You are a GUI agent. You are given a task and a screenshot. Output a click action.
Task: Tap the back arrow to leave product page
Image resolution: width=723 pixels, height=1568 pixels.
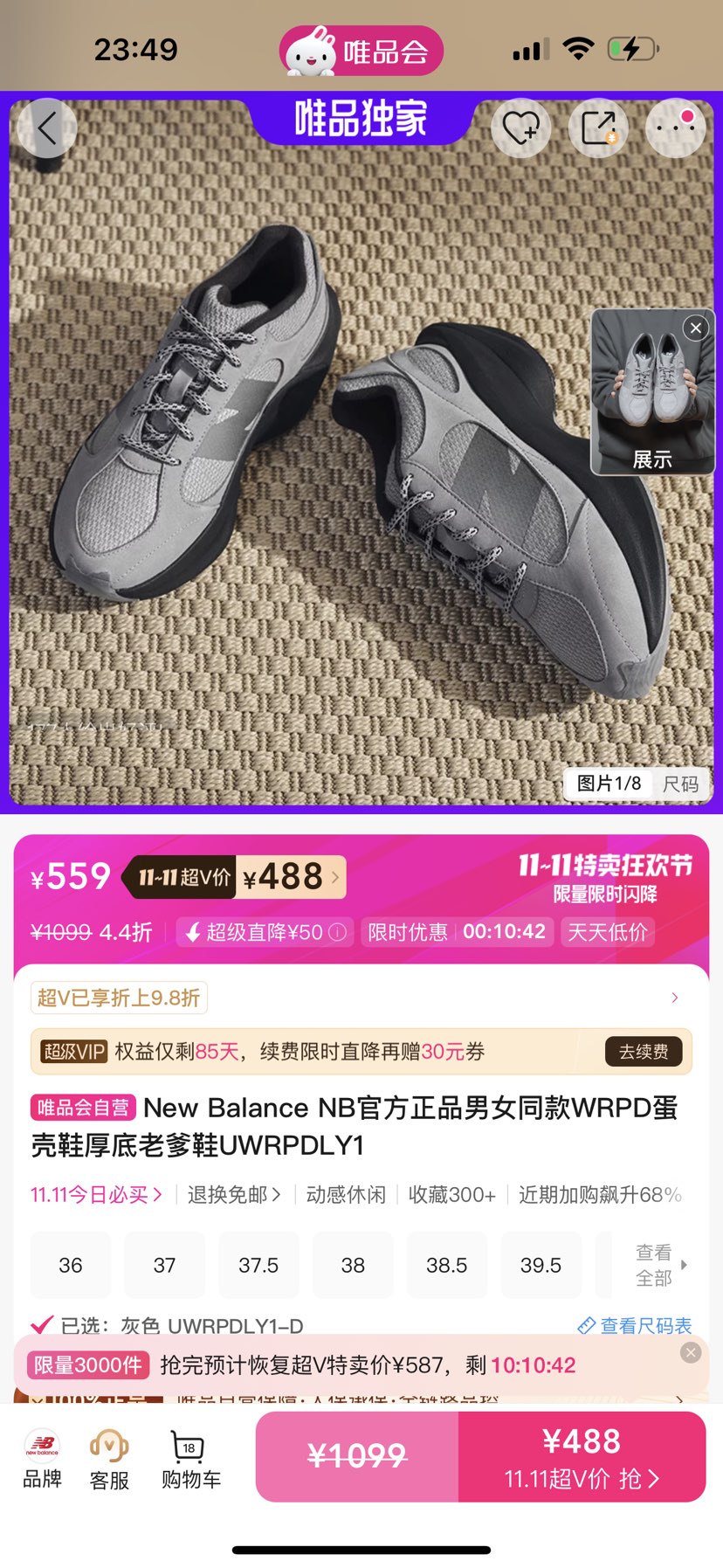click(x=46, y=128)
